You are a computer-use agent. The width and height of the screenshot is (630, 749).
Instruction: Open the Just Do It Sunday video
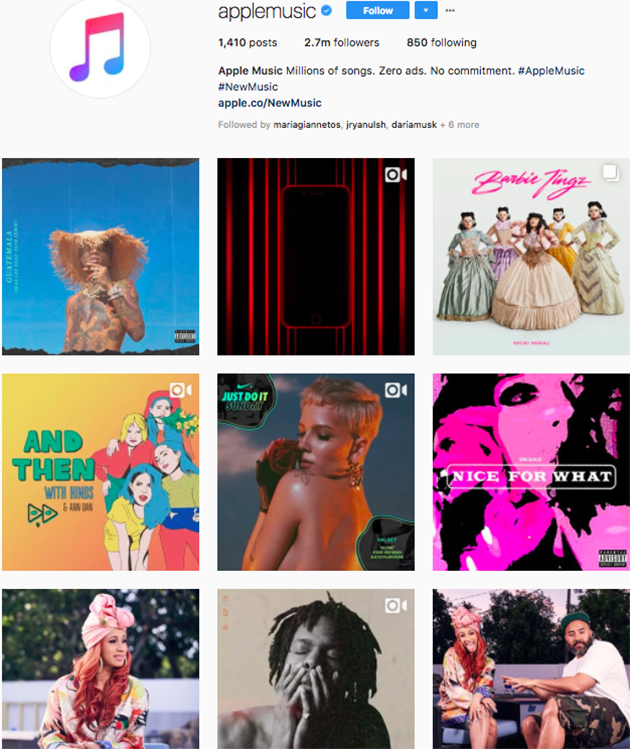tap(315, 472)
